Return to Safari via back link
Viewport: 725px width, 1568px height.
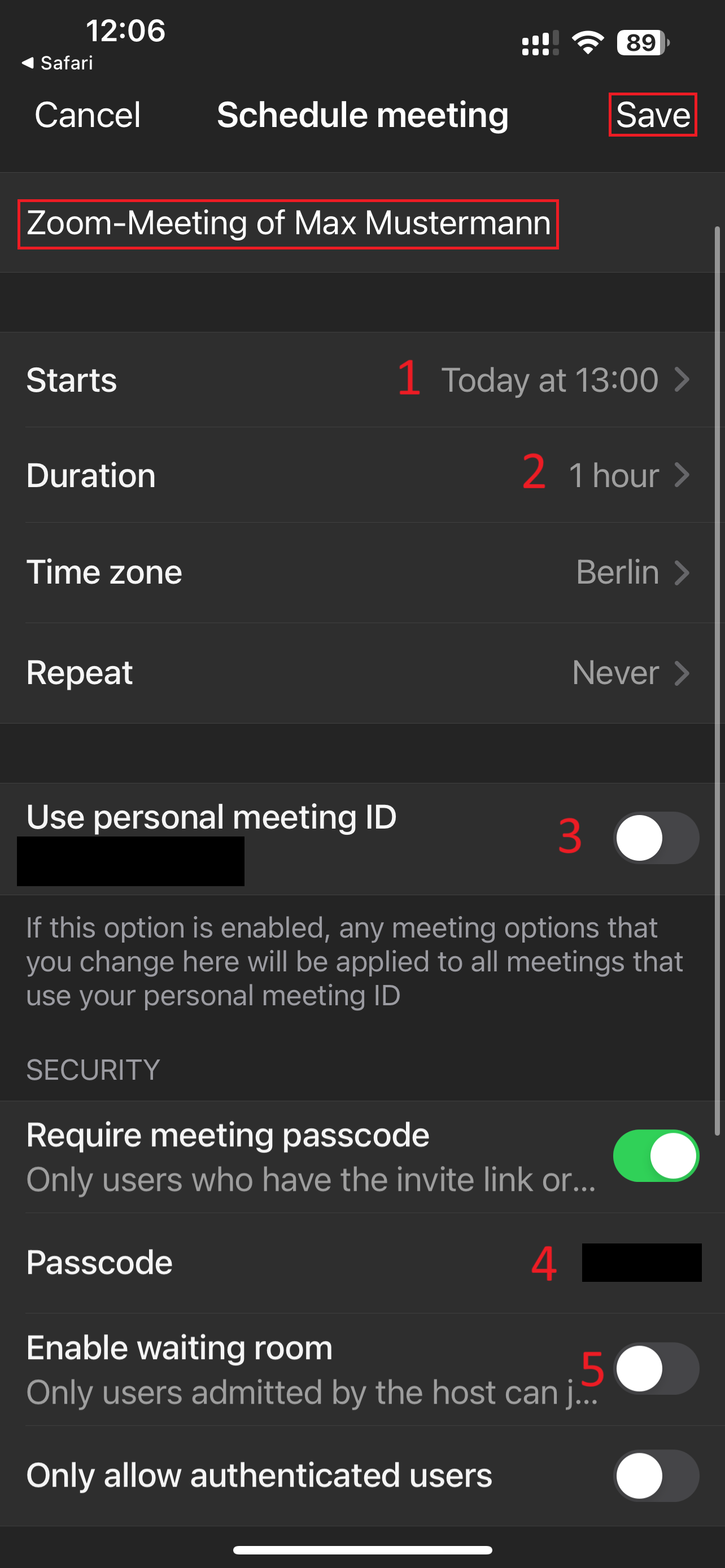coord(57,63)
